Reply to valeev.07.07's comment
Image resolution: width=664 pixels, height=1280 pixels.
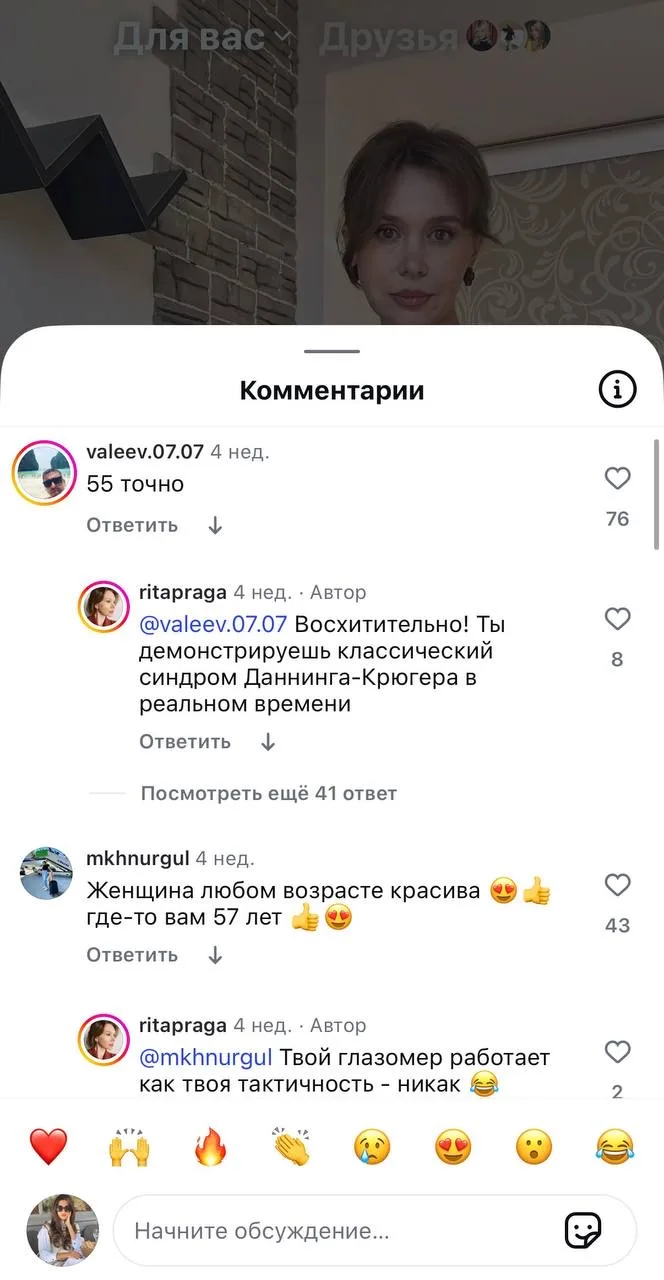pyautogui.click(x=132, y=525)
